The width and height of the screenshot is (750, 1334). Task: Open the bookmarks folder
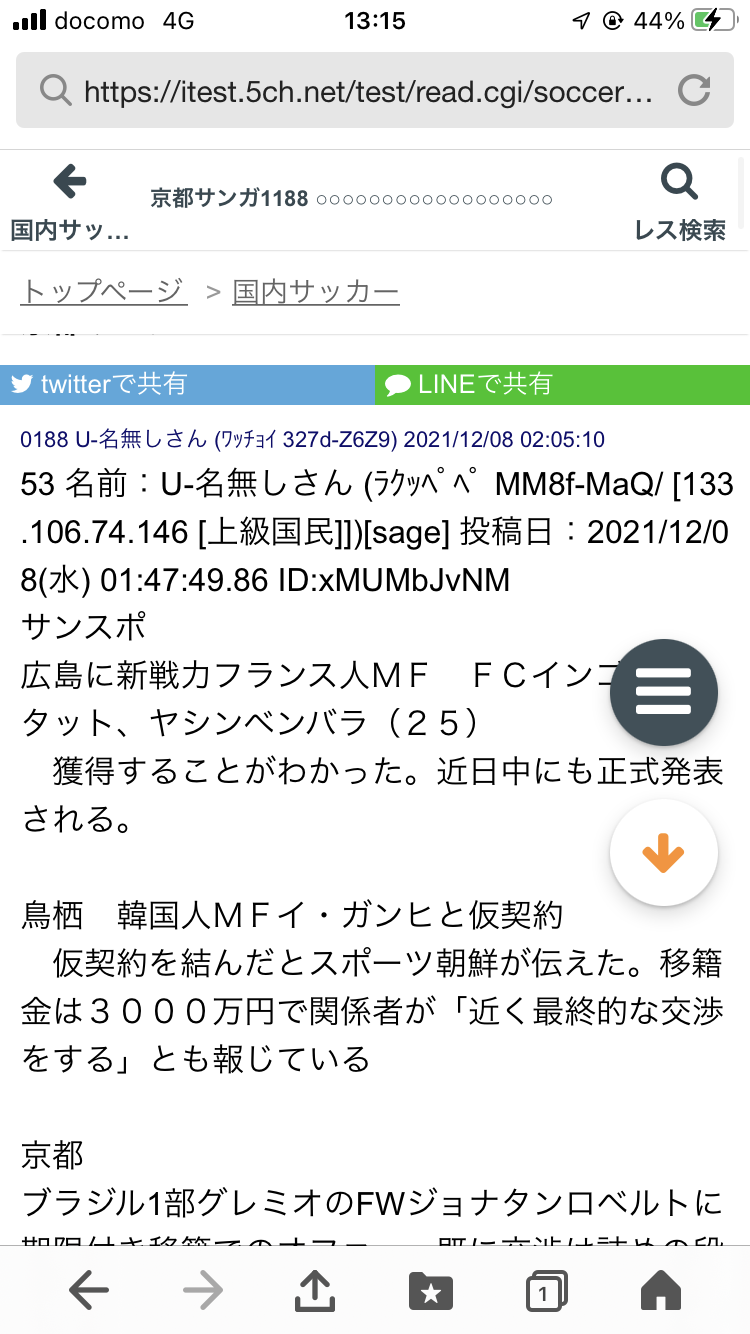[431, 1291]
